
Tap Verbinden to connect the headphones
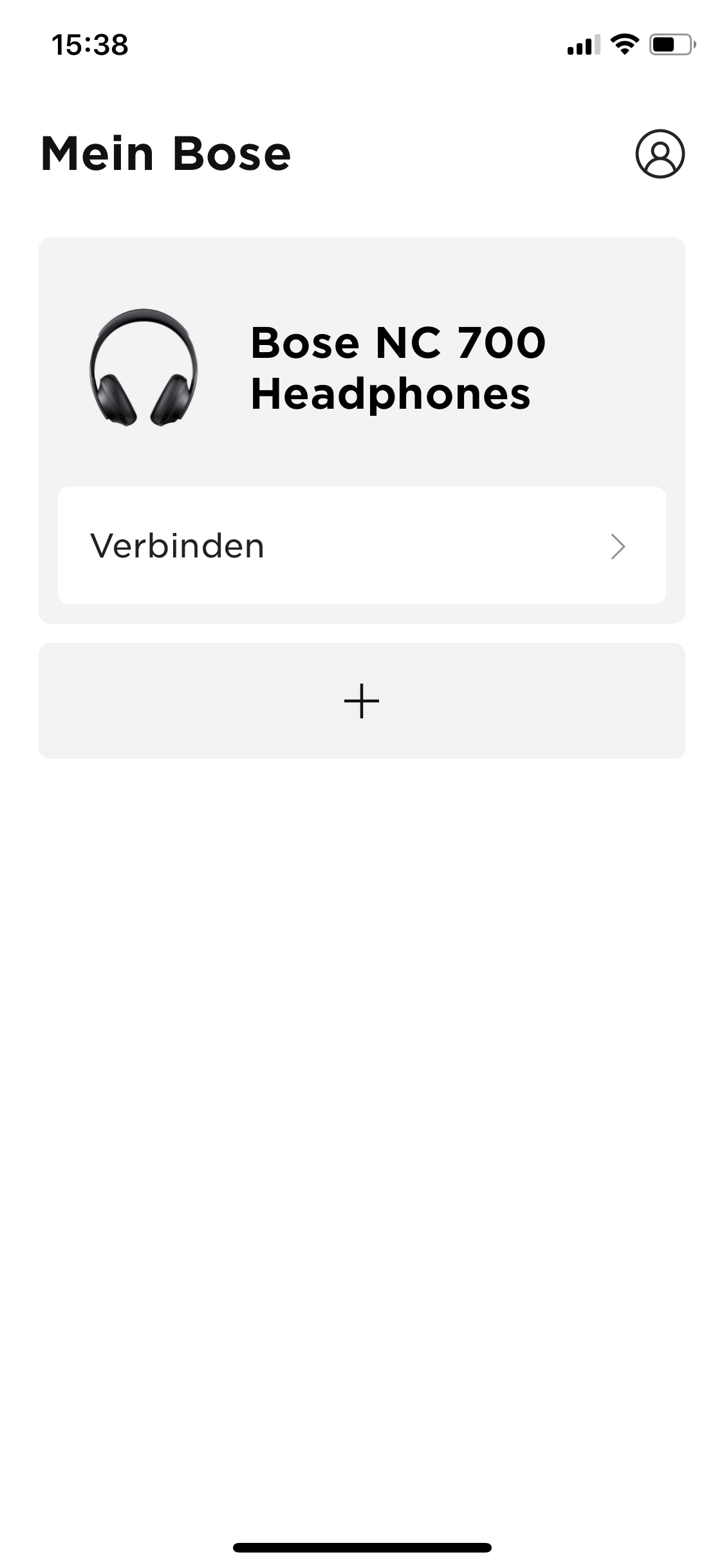(x=362, y=546)
